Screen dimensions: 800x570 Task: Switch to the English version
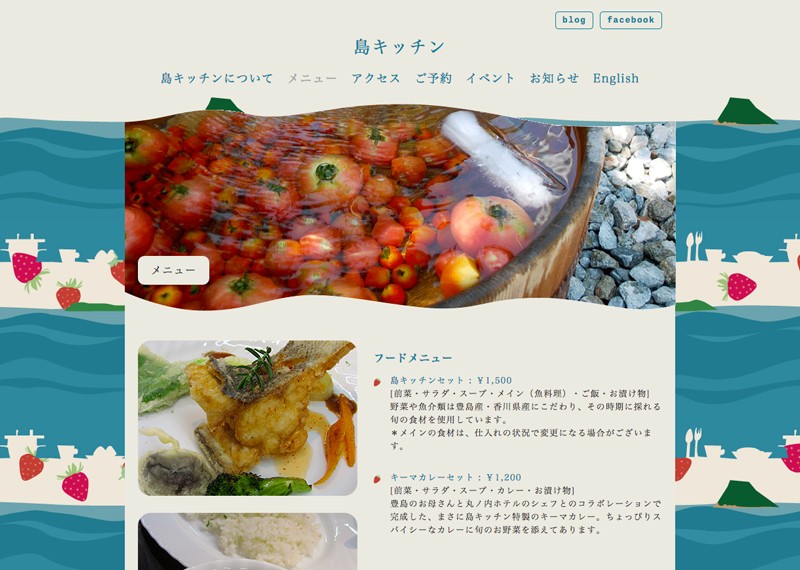[615, 78]
